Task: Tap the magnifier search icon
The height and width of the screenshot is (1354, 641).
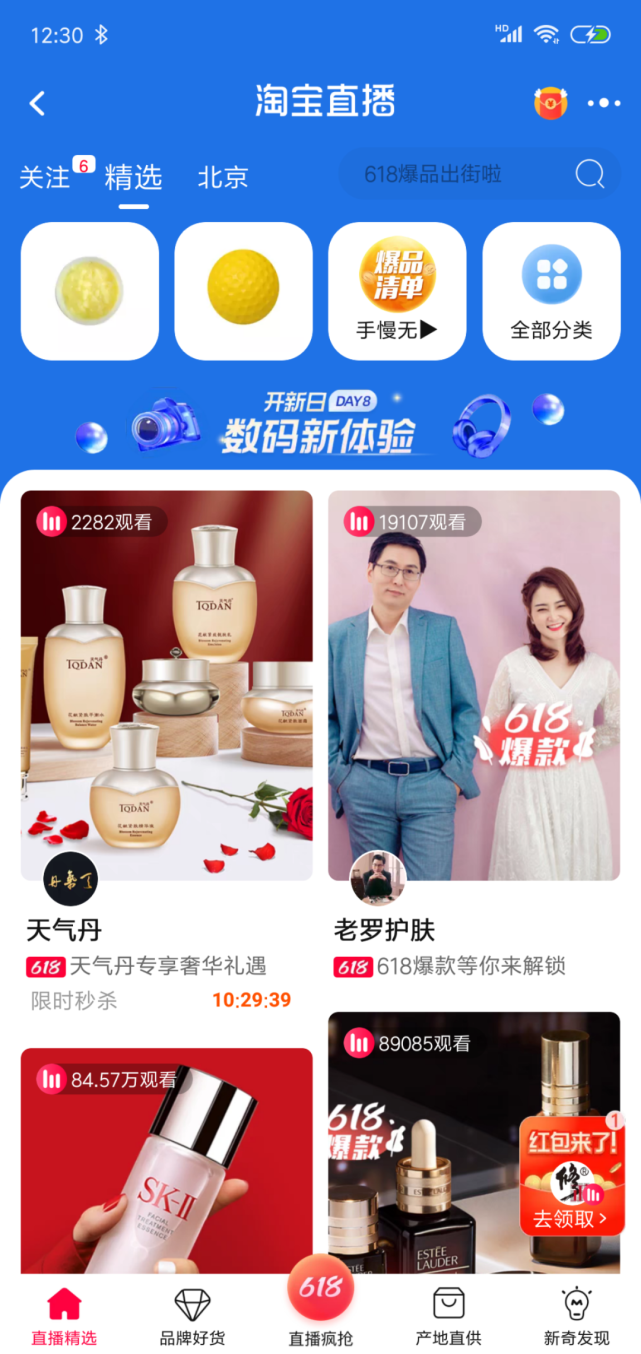Action: (x=590, y=175)
